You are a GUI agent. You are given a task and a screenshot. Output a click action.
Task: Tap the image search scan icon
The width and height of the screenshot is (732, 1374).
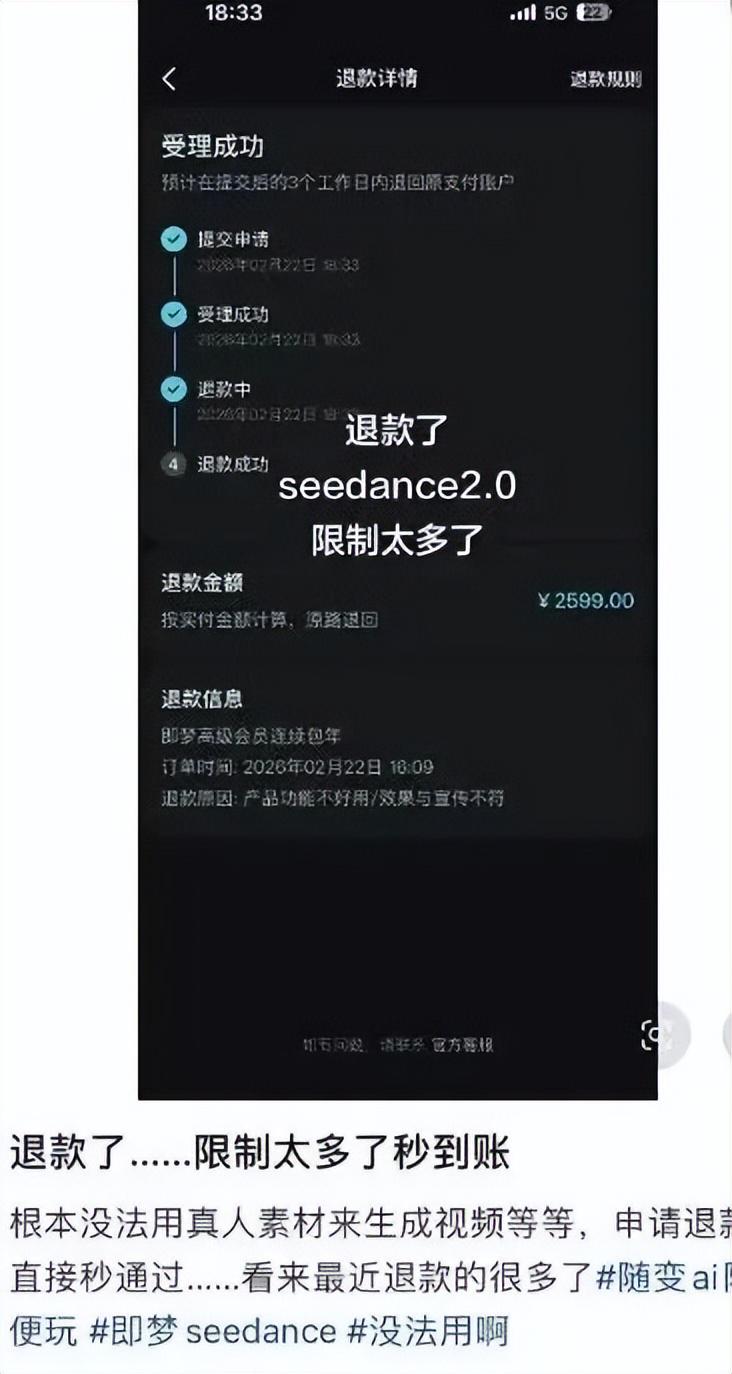pyautogui.click(x=655, y=1037)
